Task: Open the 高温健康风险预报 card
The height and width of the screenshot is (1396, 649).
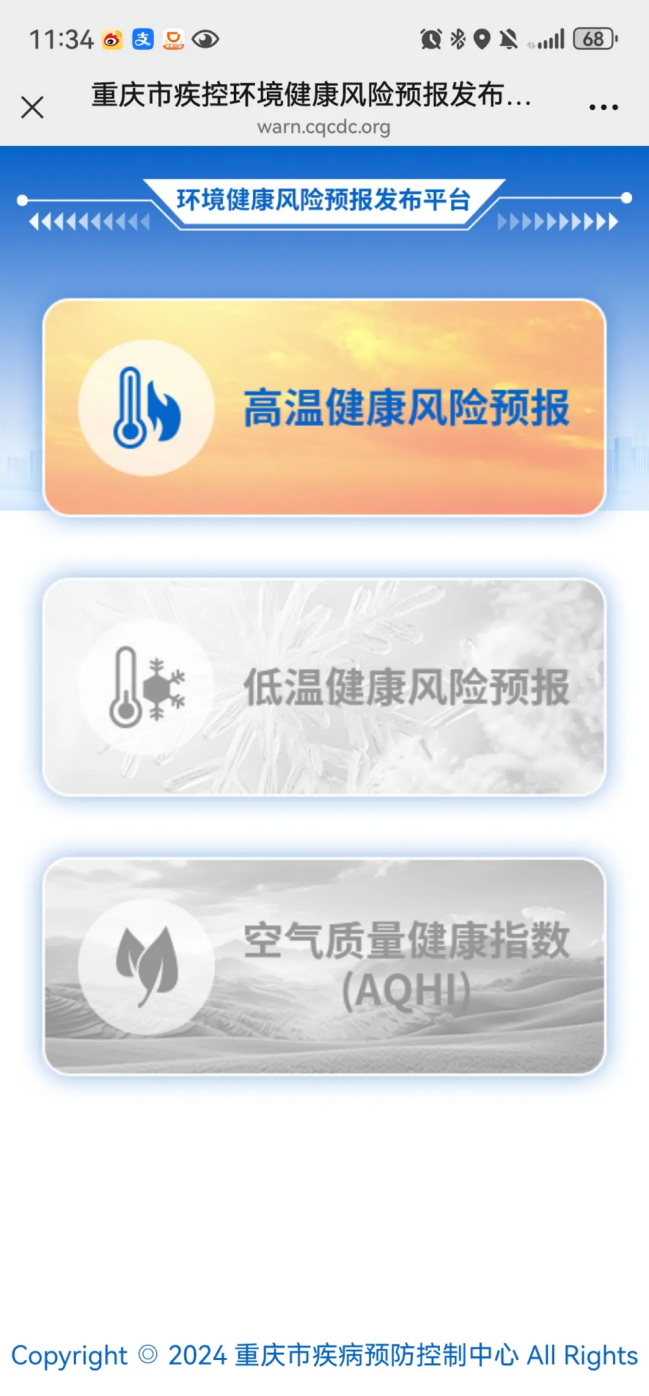Action: tap(324, 407)
